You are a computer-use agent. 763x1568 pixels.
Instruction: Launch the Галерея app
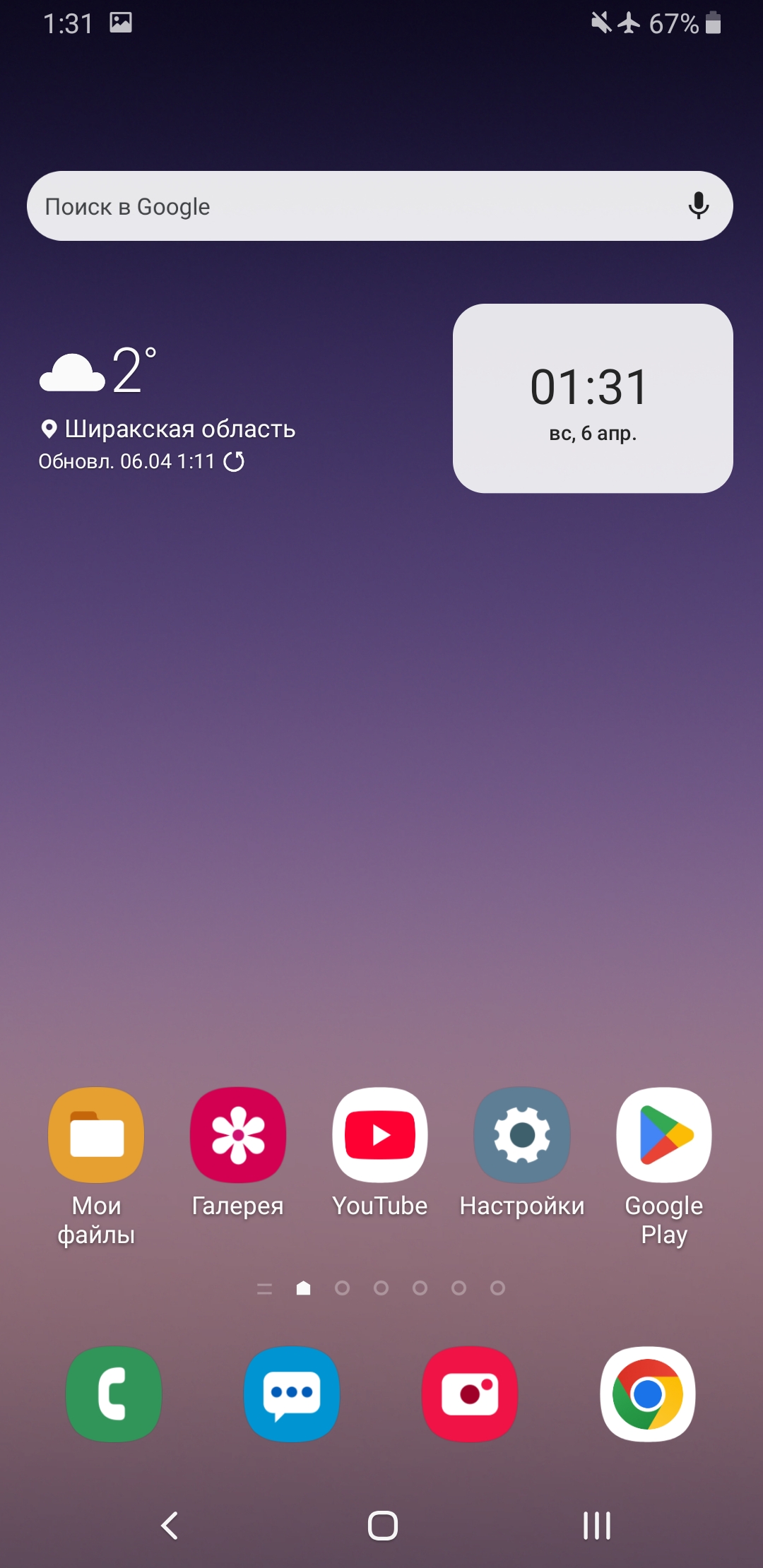pyautogui.click(x=238, y=1136)
